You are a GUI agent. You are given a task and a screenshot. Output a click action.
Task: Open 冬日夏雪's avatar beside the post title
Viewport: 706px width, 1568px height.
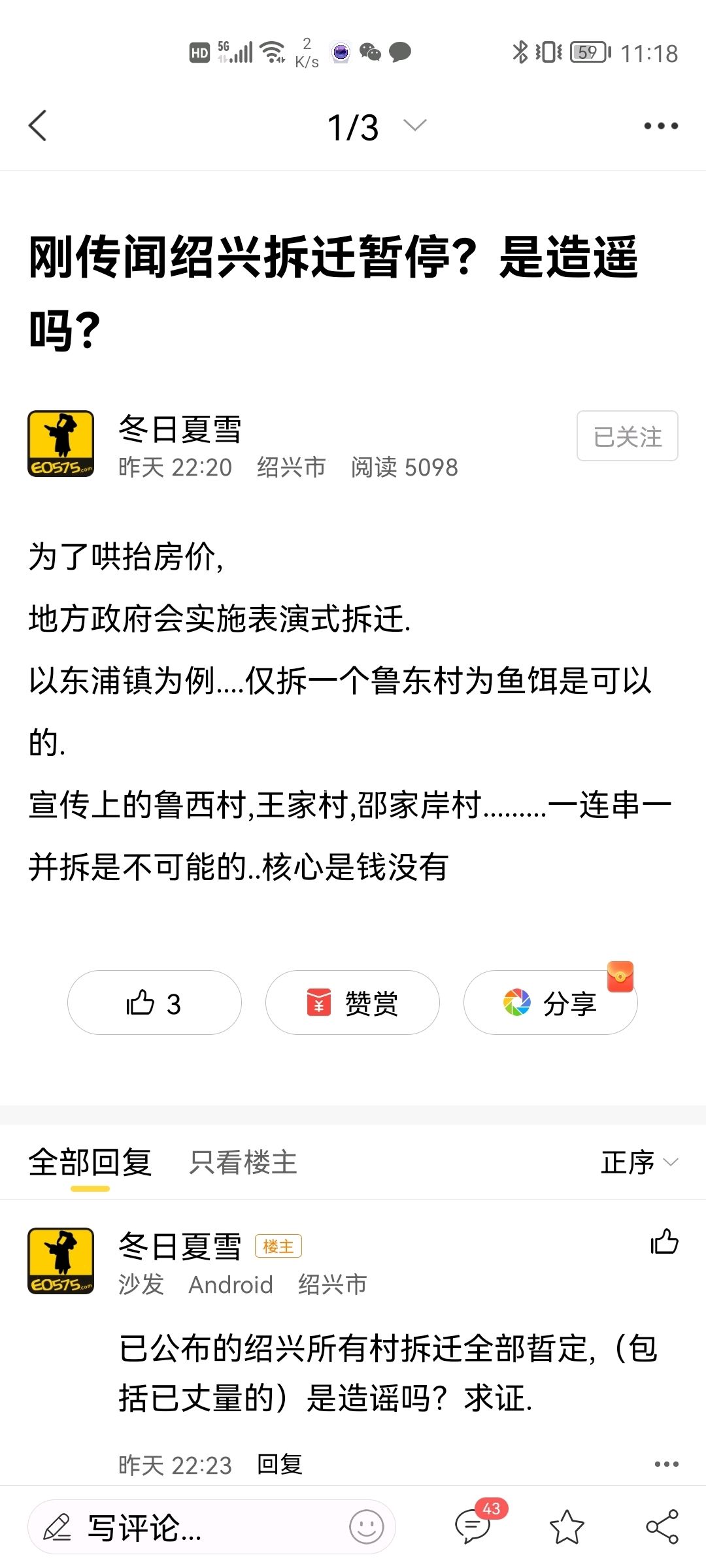(61, 444)
